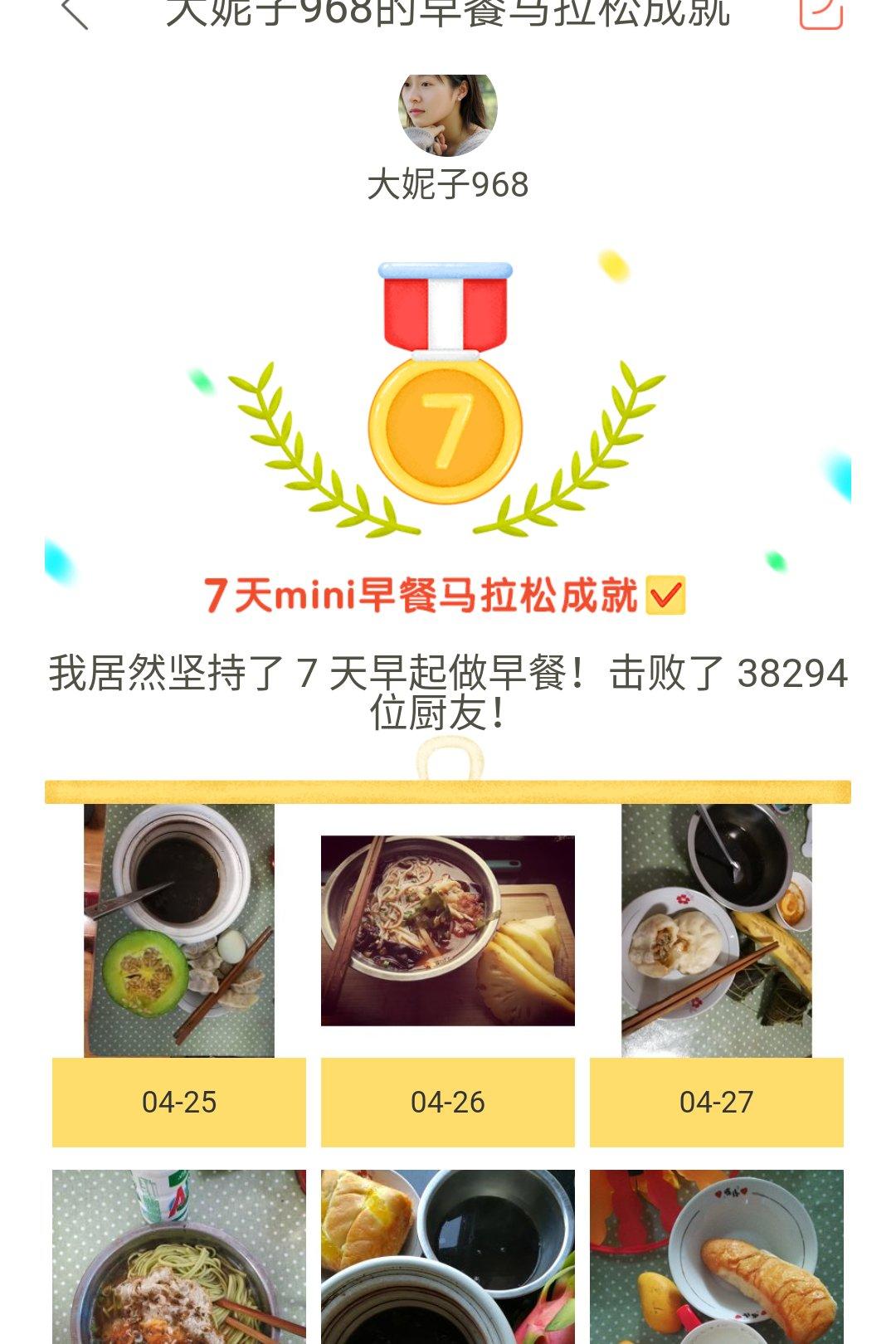Open the 04-25 breakfast photo
The width and height of the screenshot is (896, 1344).
coord(179,930)
